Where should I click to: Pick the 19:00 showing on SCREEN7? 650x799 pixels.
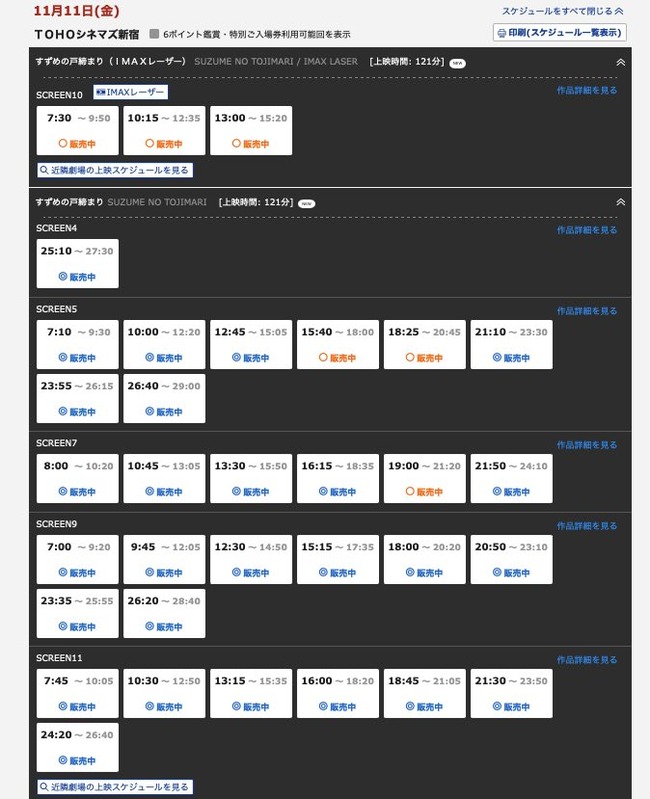(x=425, y=479)
